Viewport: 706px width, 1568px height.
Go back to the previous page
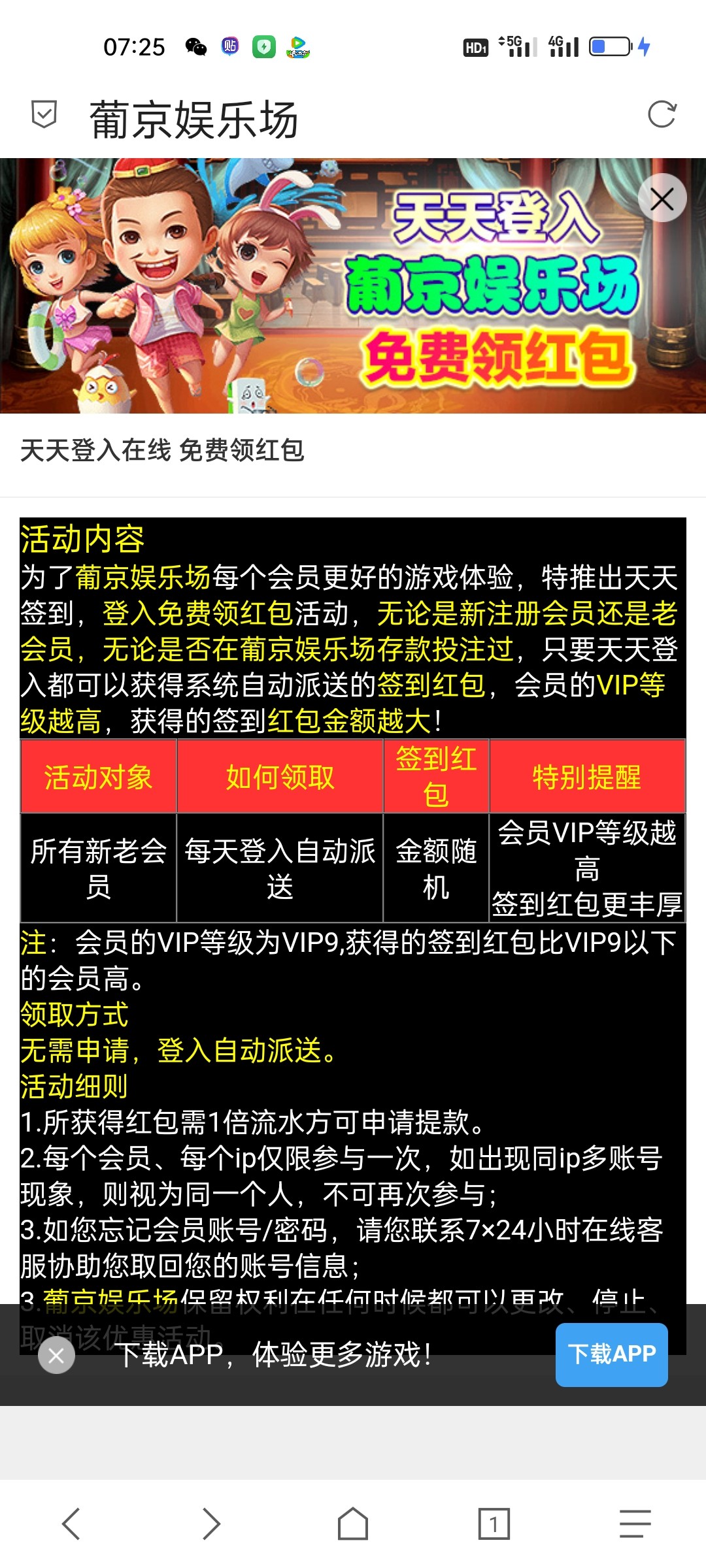(71, 1524)
